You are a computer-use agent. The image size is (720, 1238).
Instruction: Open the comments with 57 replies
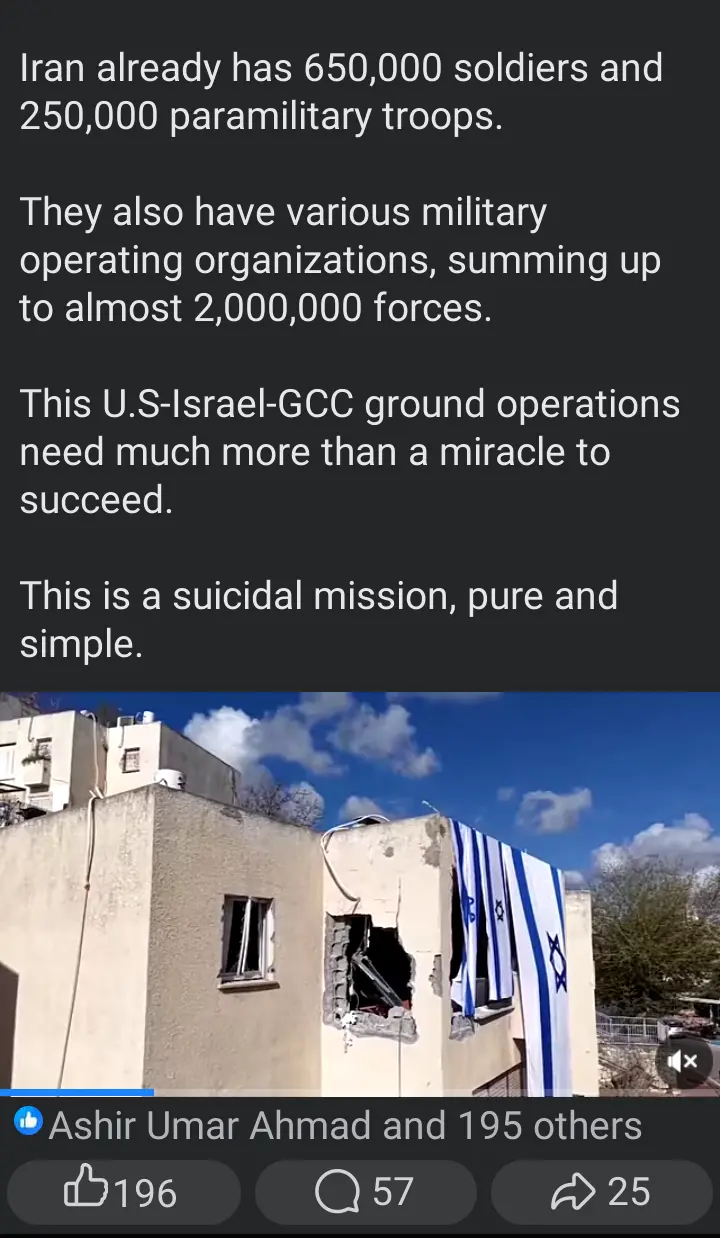(x=365, y=1192)
